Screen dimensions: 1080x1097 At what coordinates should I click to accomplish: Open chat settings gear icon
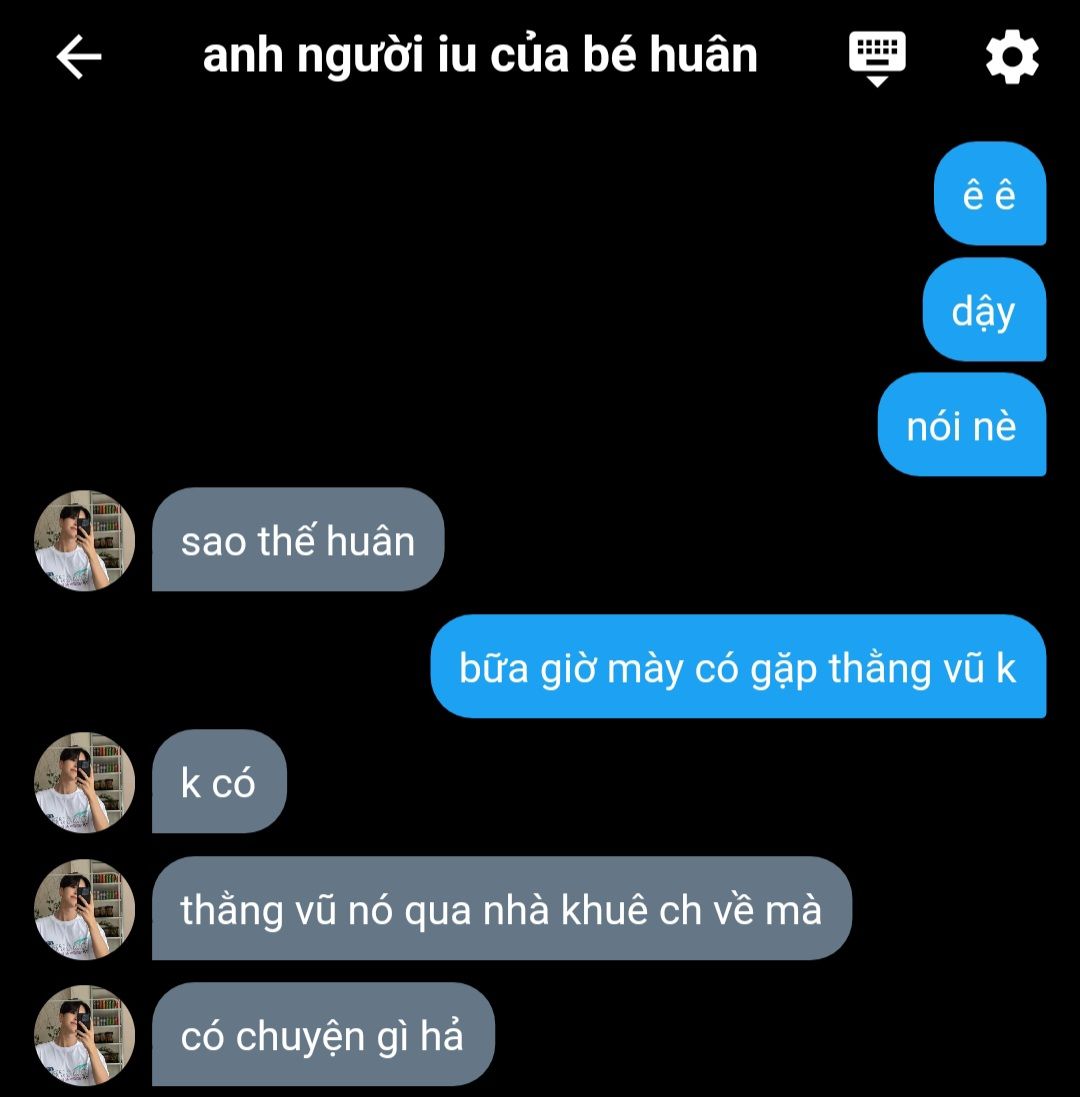(x=1012, y=57)
